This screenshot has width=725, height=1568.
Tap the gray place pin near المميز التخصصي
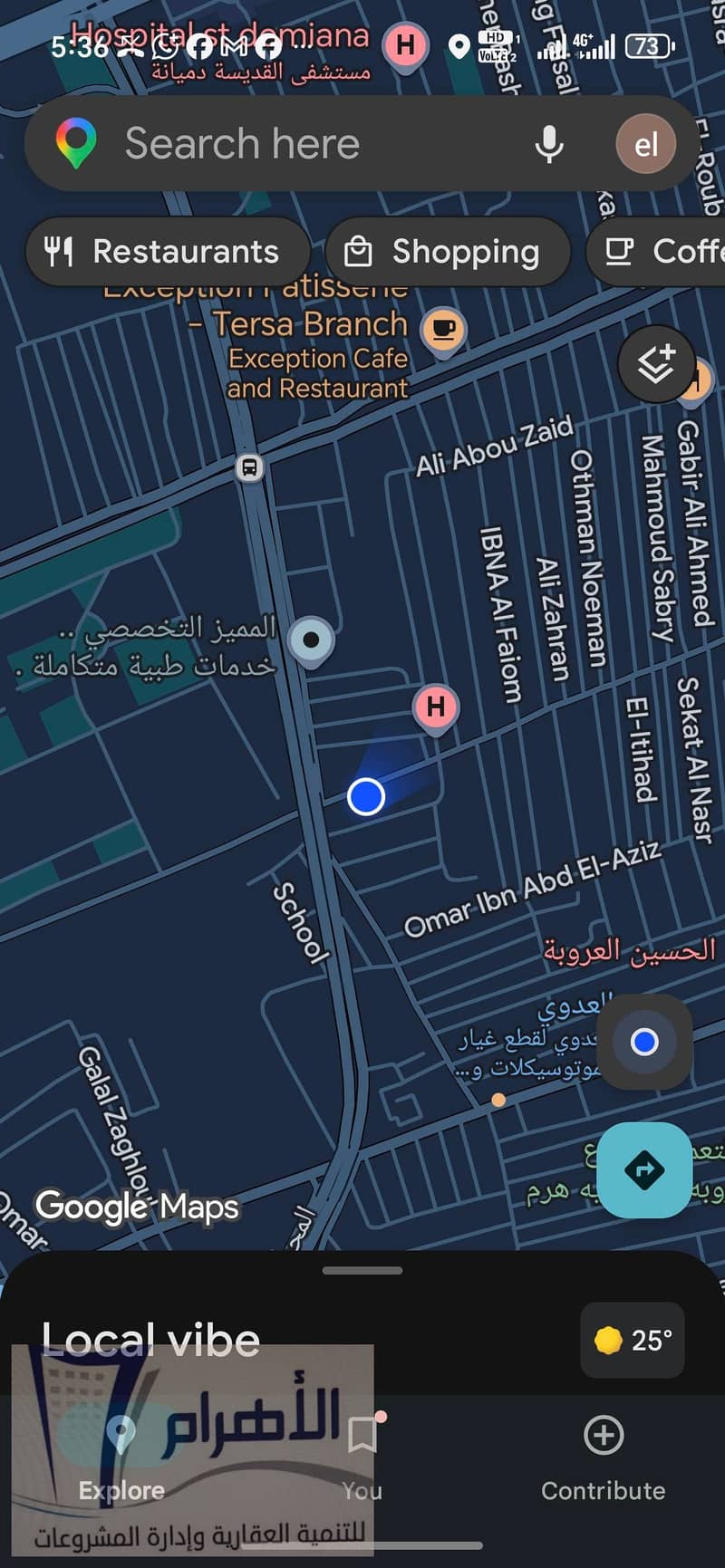click(x=311, y=641)
